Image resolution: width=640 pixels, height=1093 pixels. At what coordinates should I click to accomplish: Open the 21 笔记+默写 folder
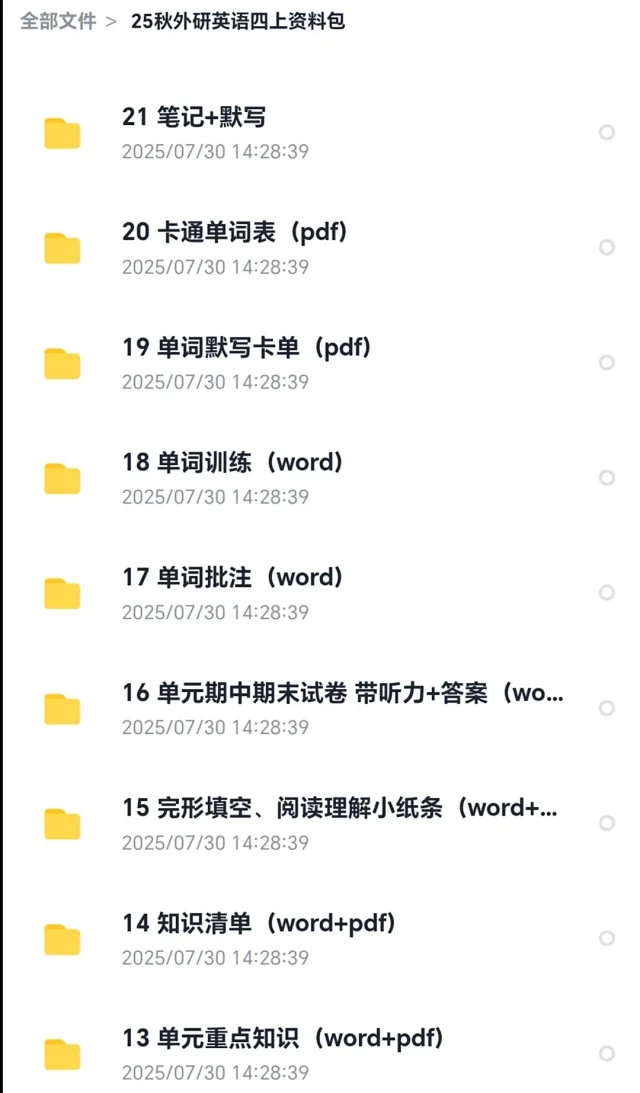tap(320, 132)
